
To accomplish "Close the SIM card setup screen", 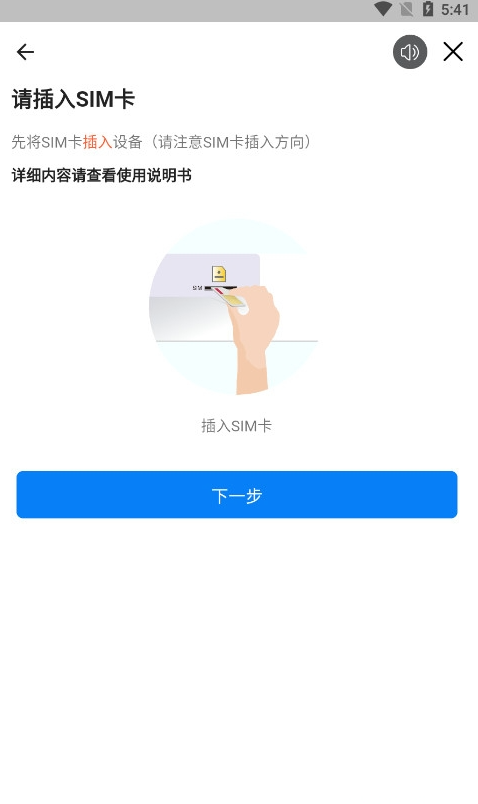I will coord(453,52).
